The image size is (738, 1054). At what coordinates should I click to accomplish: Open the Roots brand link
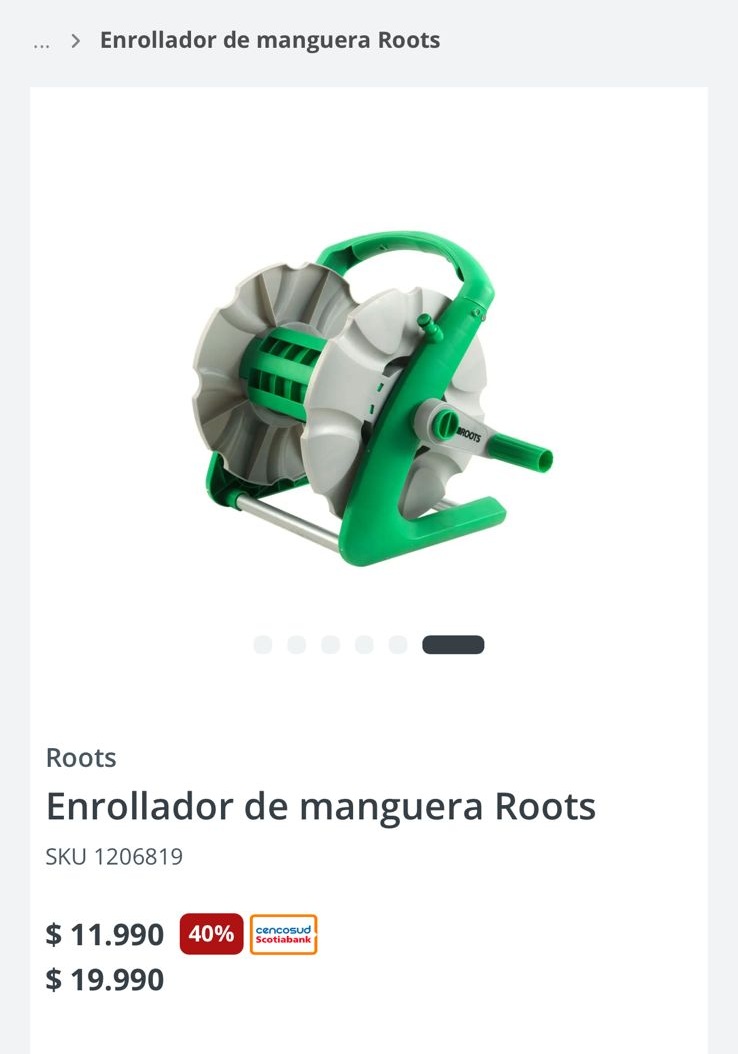click(x=81, y=757)
